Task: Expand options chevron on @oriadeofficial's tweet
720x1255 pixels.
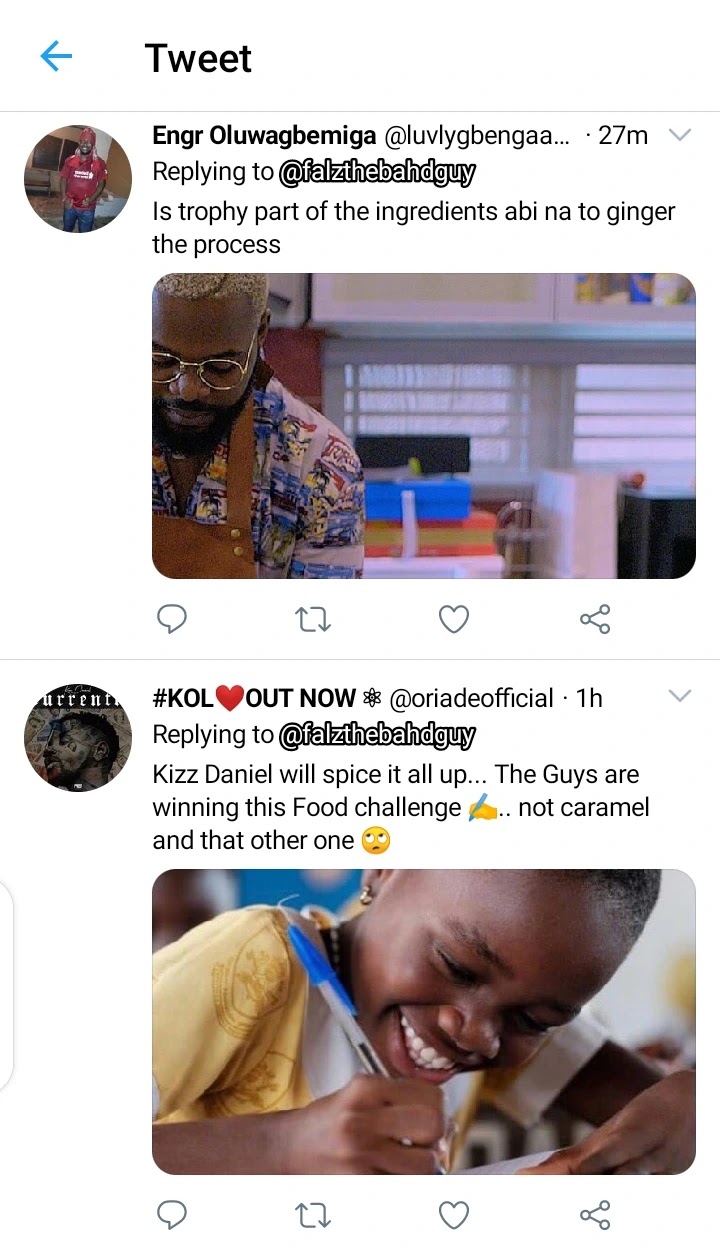Action: [680, 696]
